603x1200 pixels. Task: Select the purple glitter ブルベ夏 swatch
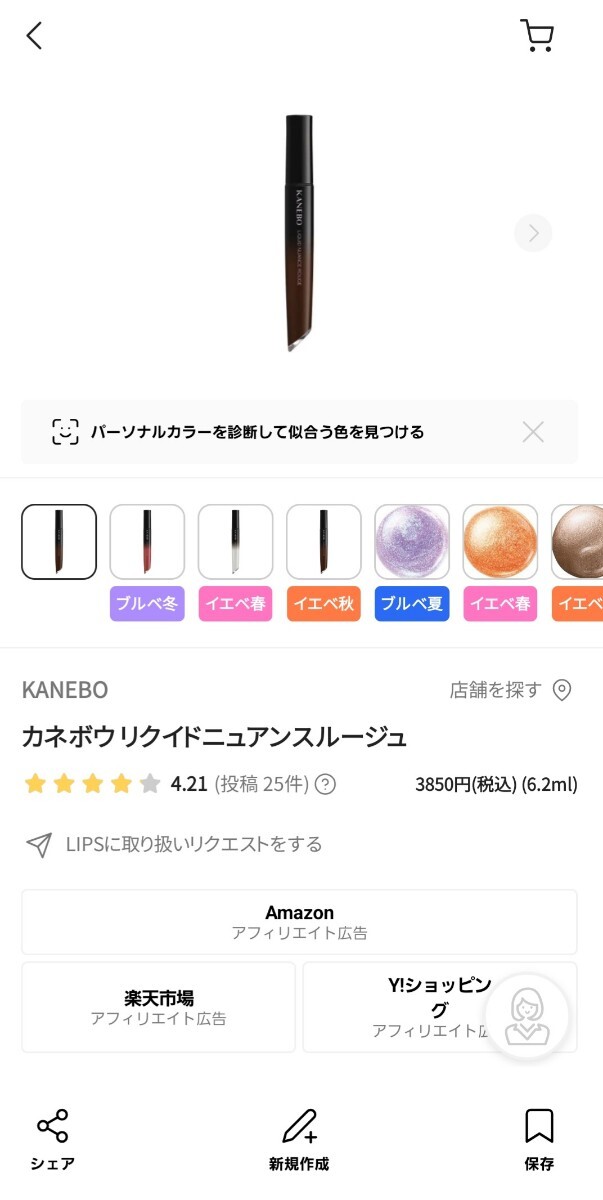click(x=412, y=542)
